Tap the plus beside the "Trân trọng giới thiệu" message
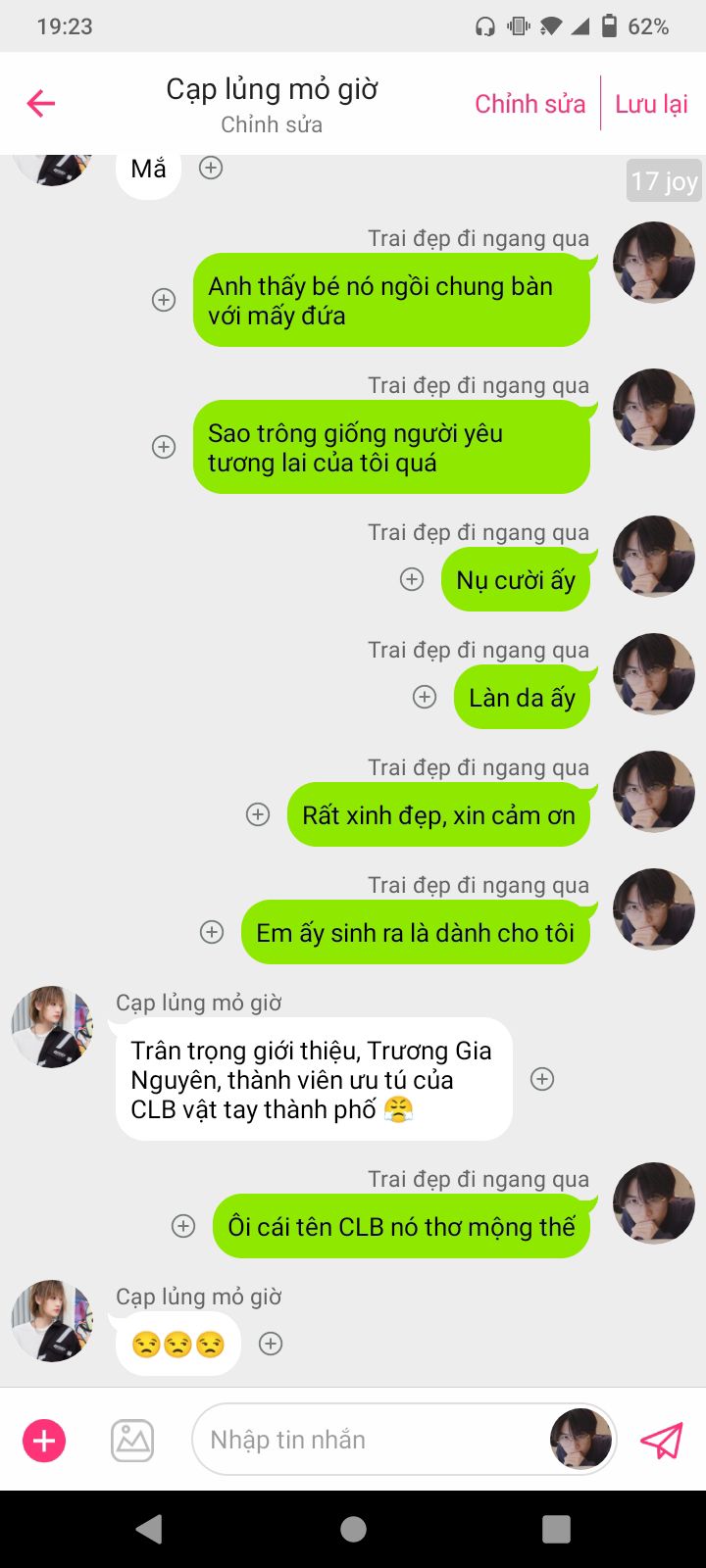This screenshot has height=1568, width=706. [542, 1079]
